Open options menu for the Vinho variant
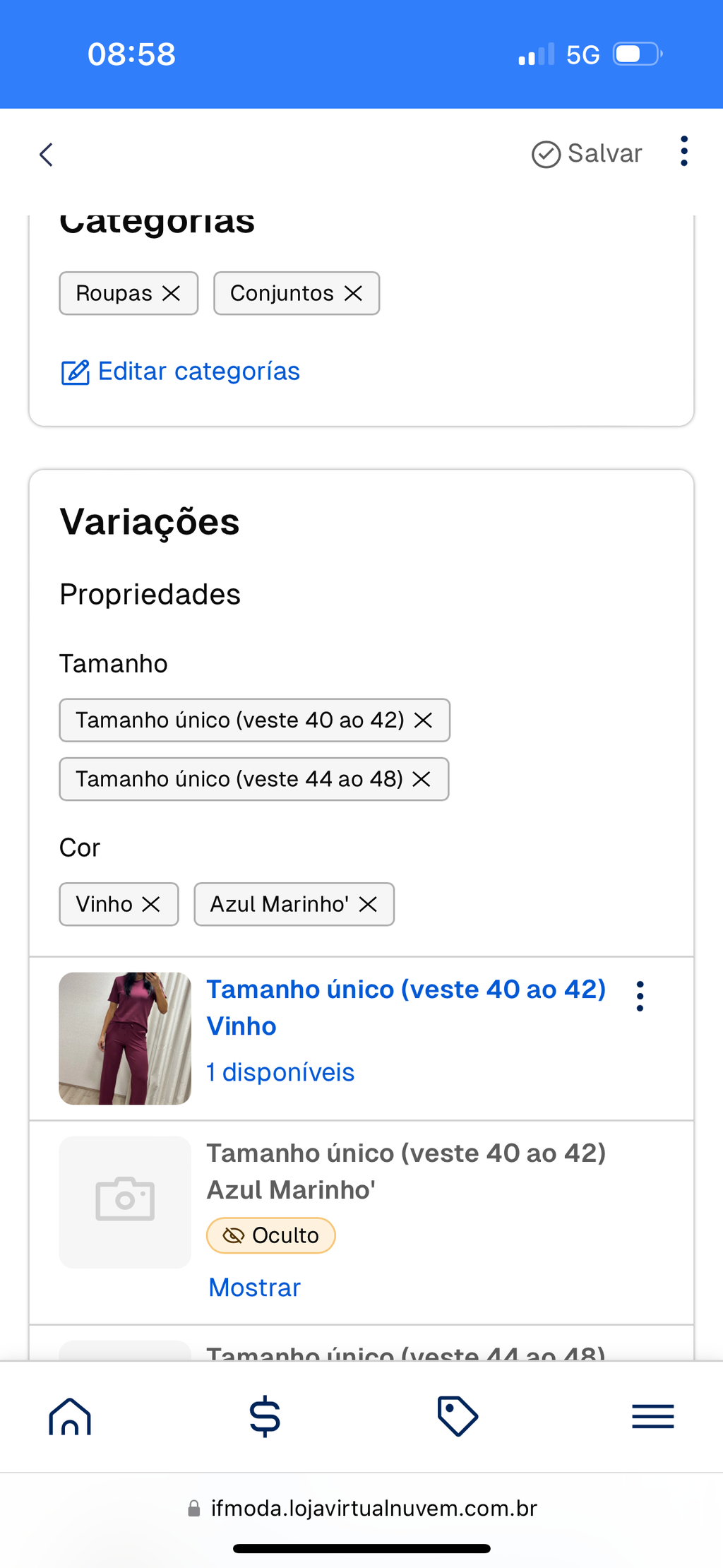The height and width of the screenshot is (1568, 723). click(640, 996)
